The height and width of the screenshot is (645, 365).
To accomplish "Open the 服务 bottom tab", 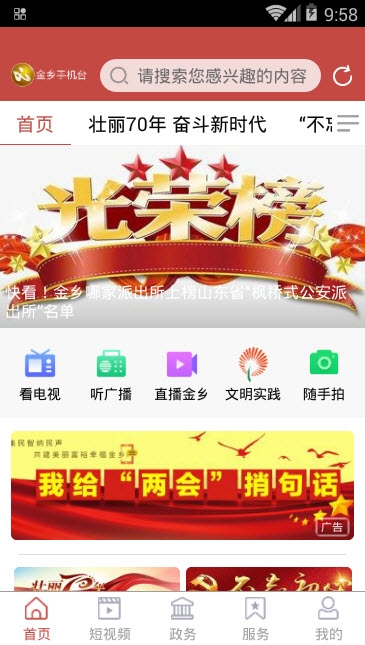I will click(x=256, y=619).
